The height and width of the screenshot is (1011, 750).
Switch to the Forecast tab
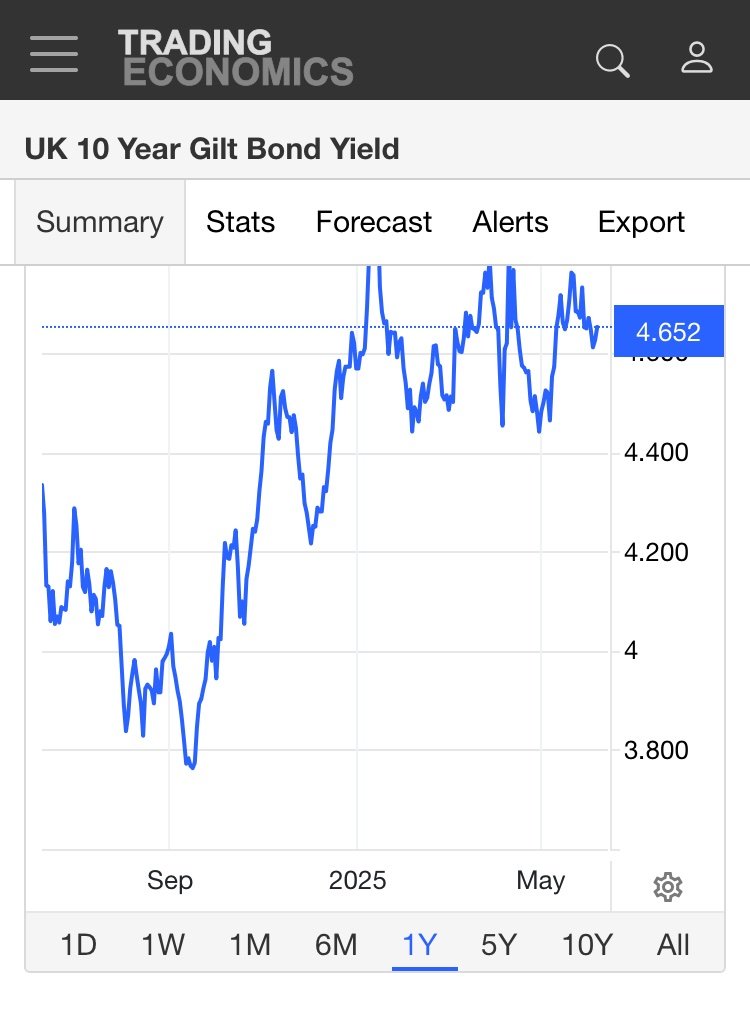[x=373, y=222]
